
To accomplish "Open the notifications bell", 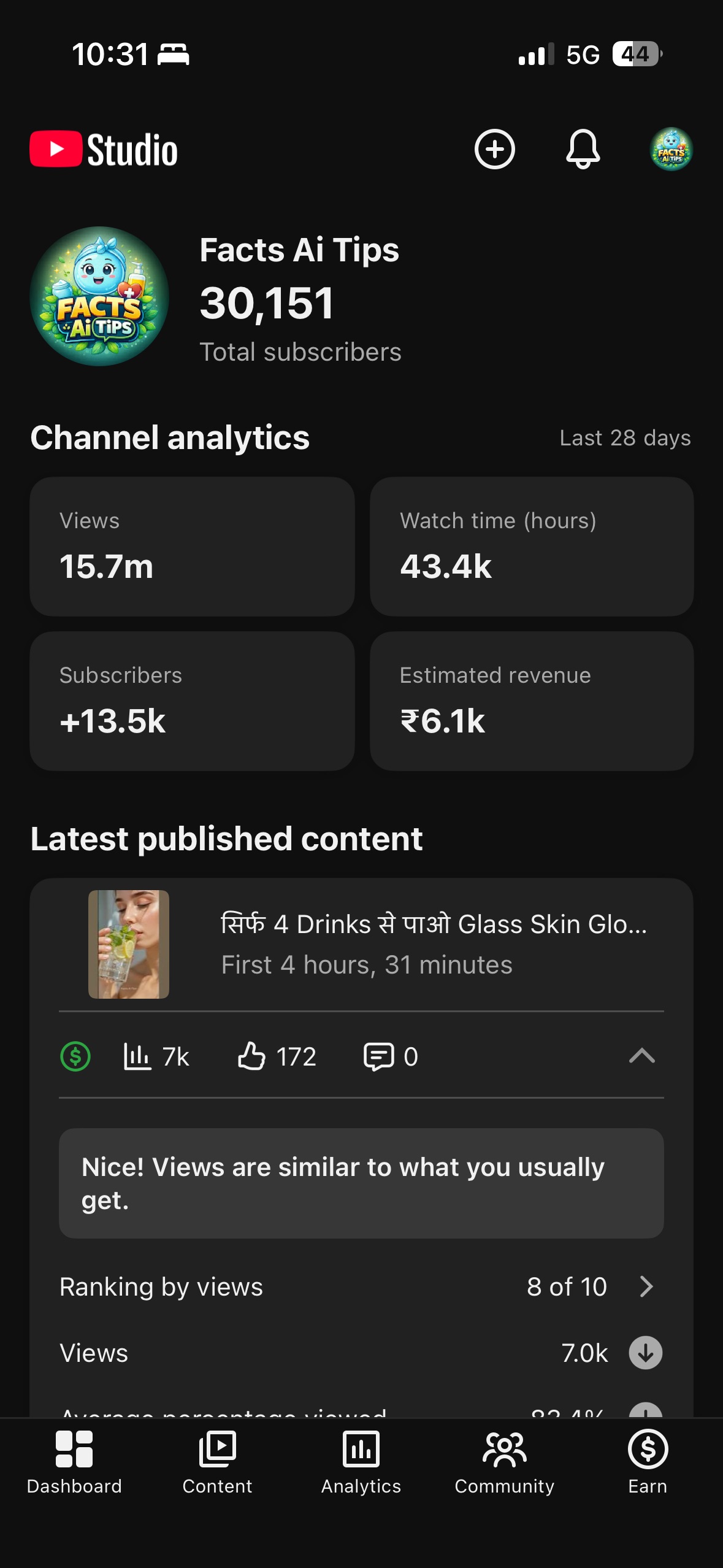I will click(583, 149).
